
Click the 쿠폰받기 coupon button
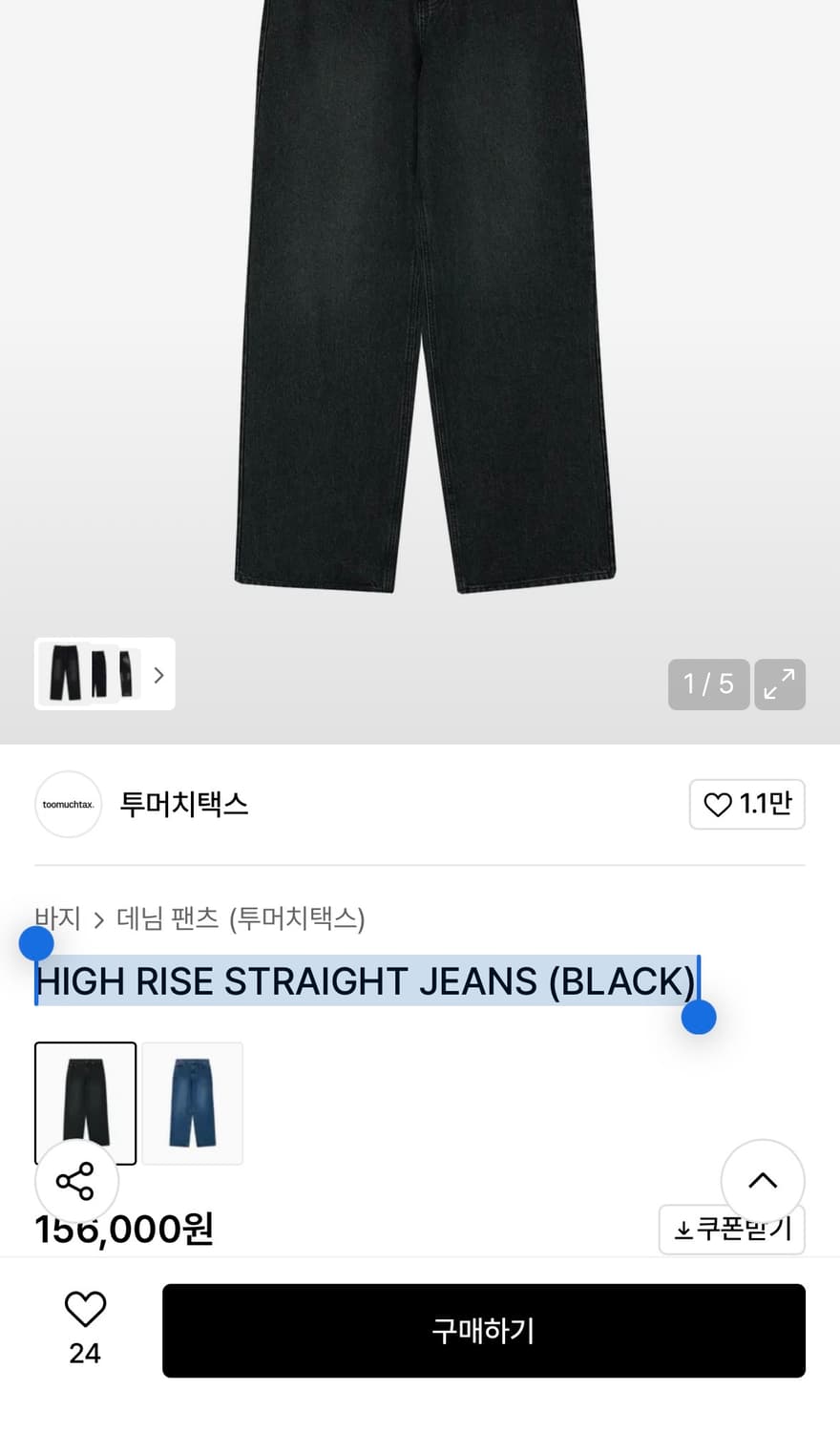[732, 1230]
